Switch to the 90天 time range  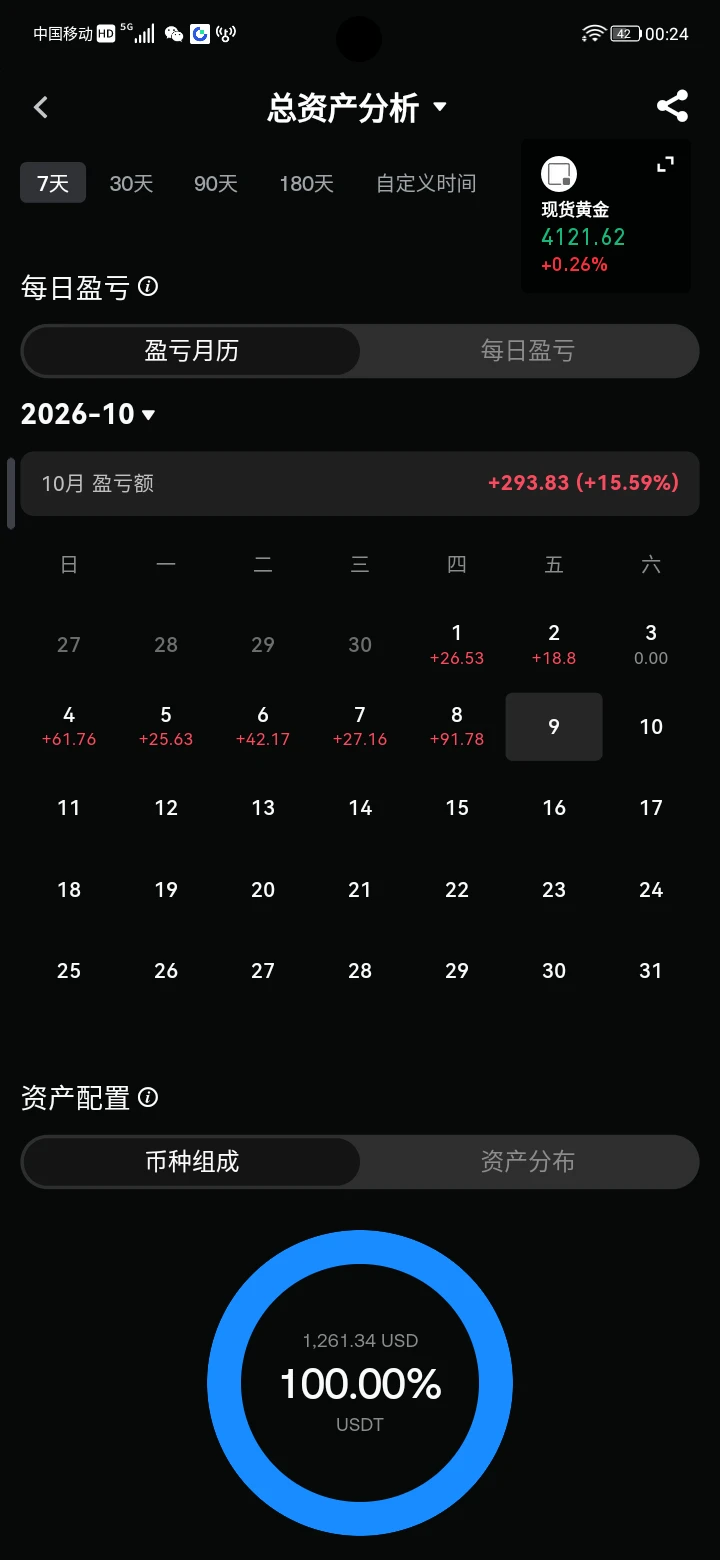point(216,183)
